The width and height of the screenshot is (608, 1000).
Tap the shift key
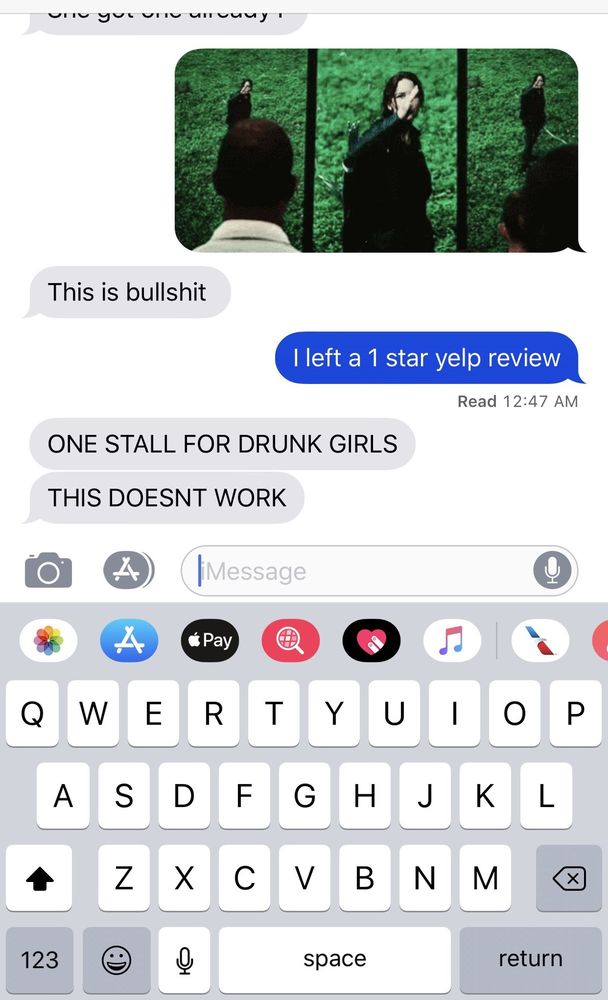40,878
